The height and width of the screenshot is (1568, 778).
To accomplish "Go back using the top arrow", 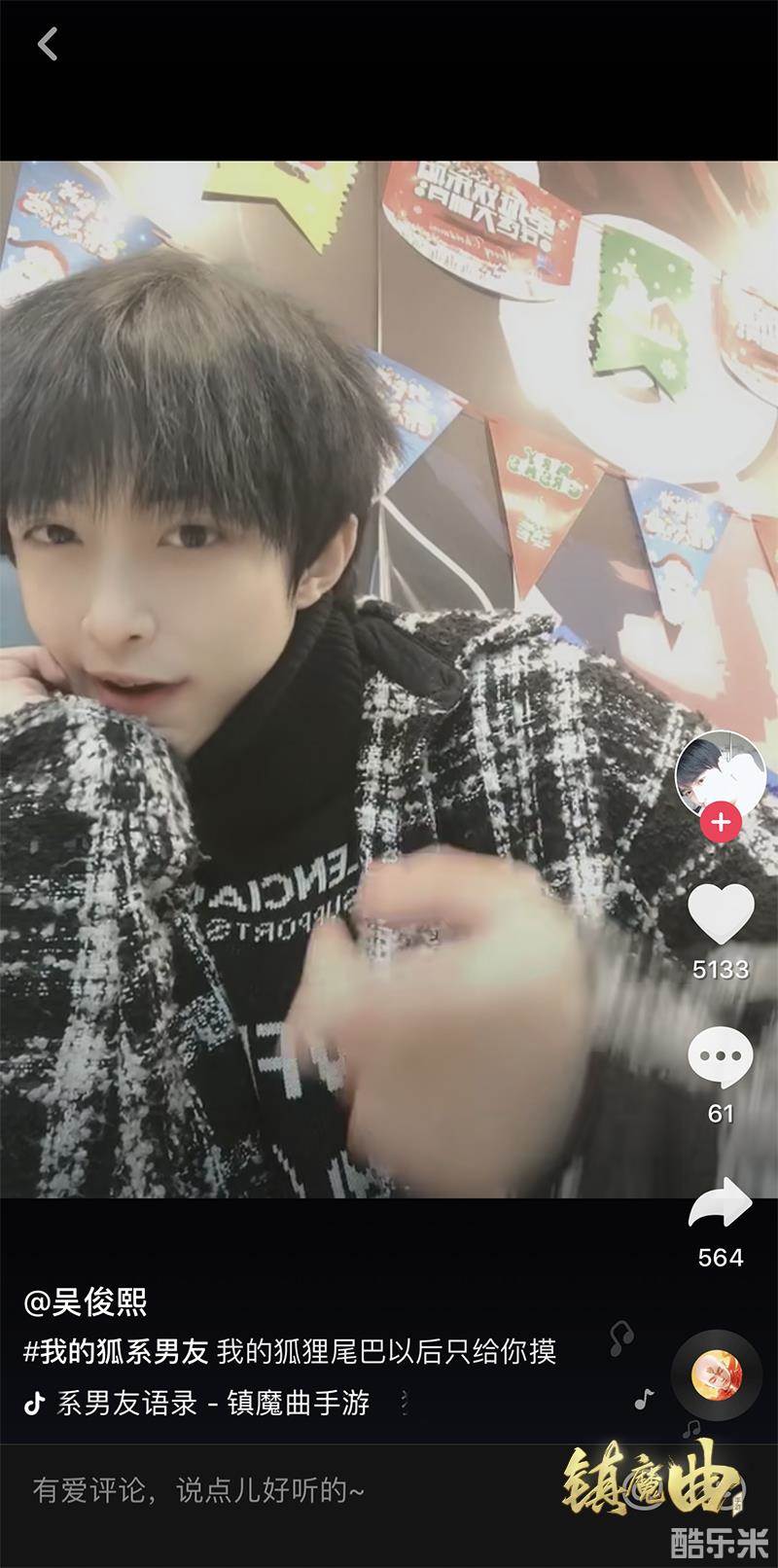I will 47,45.
